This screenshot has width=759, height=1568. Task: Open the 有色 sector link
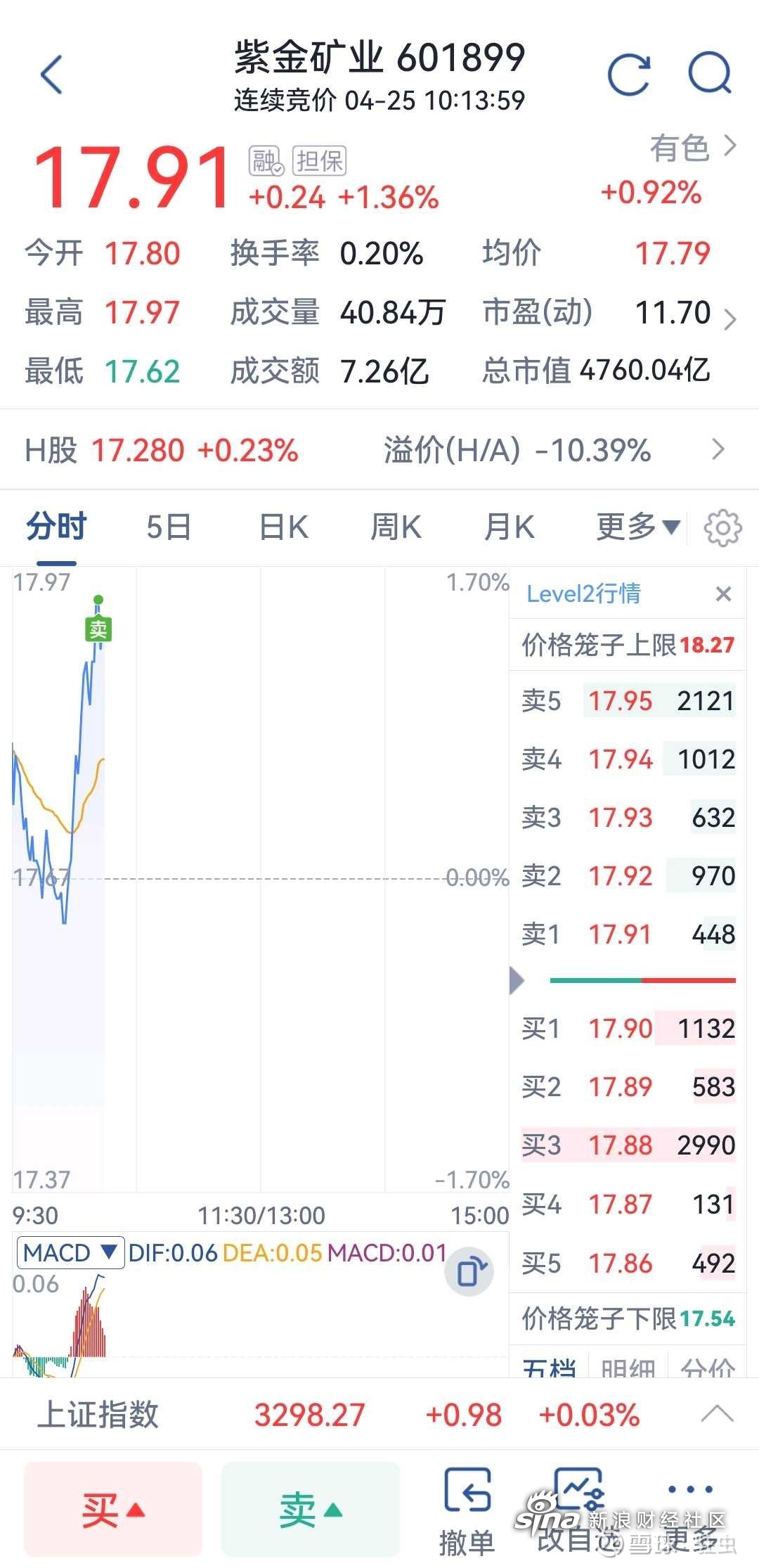[692, 148]
